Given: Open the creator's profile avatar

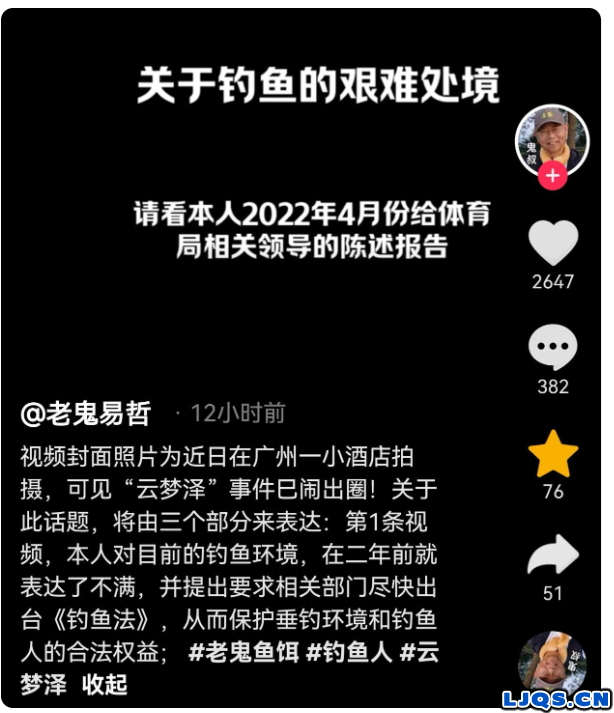Looking at the screenshot, I should click(x=551, y=138).
